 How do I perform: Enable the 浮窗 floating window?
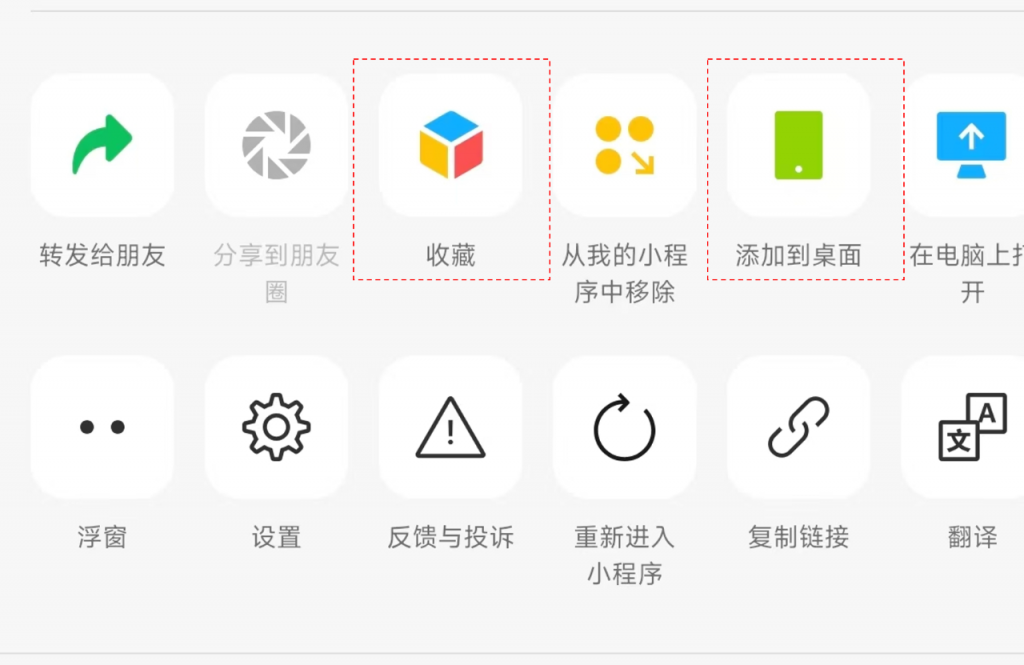click(x=102, y=427)
